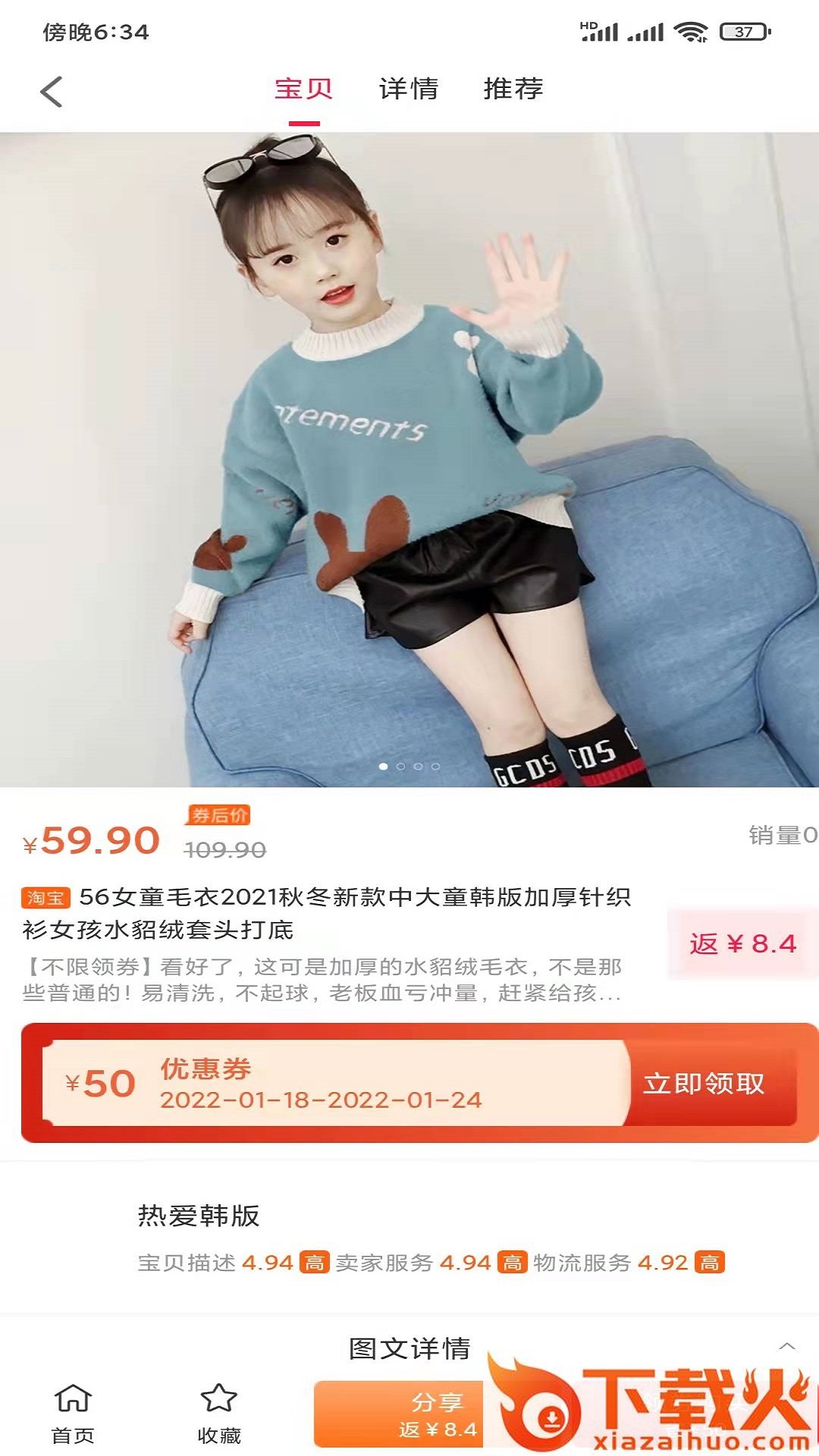Screen dimensions: 819x1456
Task: Open the 热爱韩版 shop info
Action: [199, 1216]
